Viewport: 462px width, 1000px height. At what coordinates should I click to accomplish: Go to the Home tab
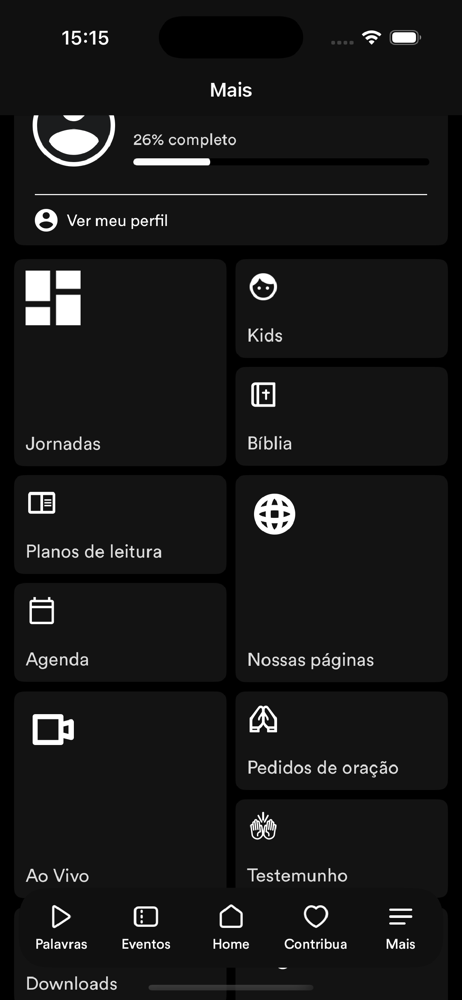(x=231, y=928)
